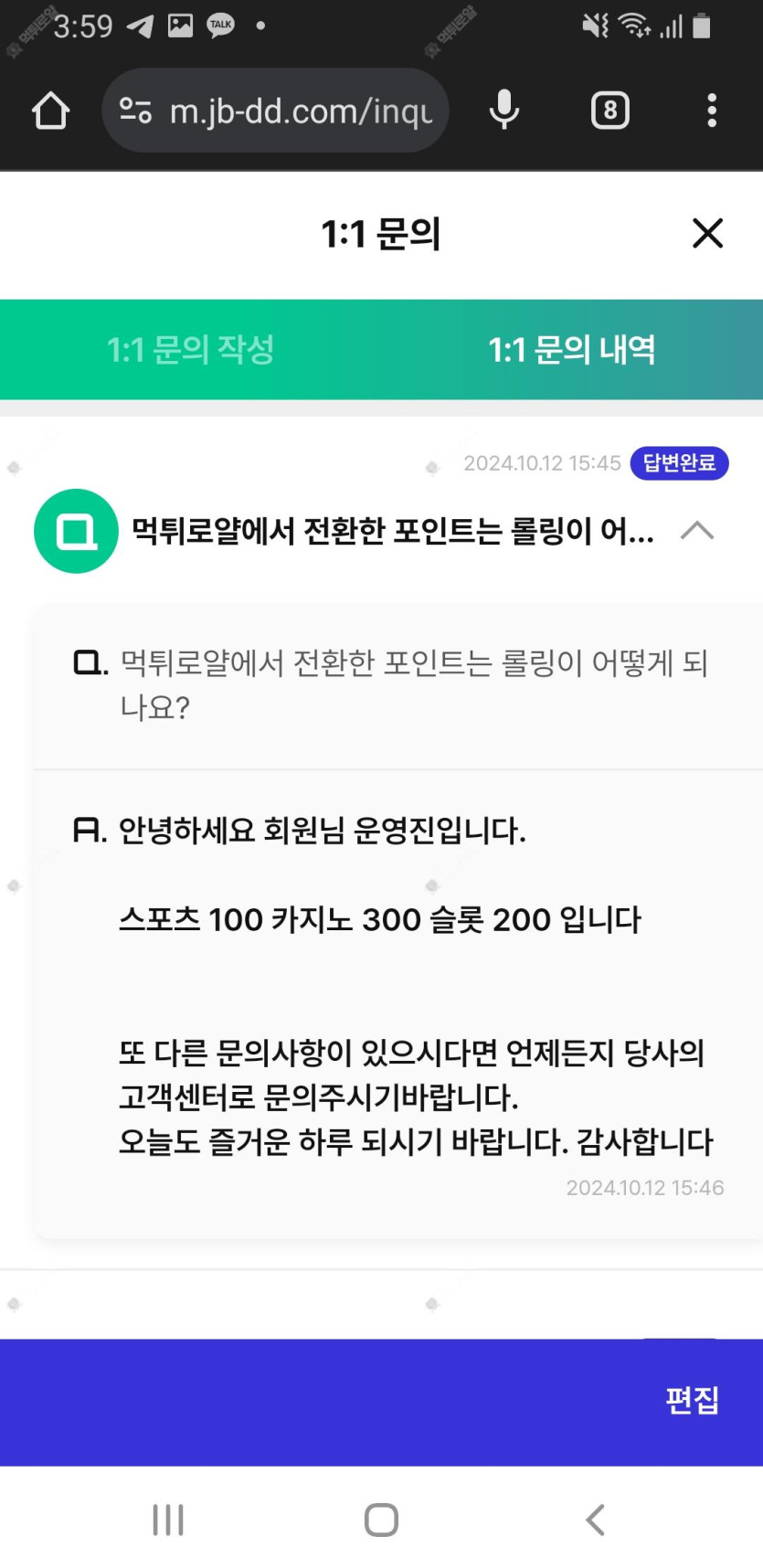The width and height of the screenshot is (763, 1568).
Task: Switch to the 1:1 문의 내역 tab
Action: click(571, 350)
